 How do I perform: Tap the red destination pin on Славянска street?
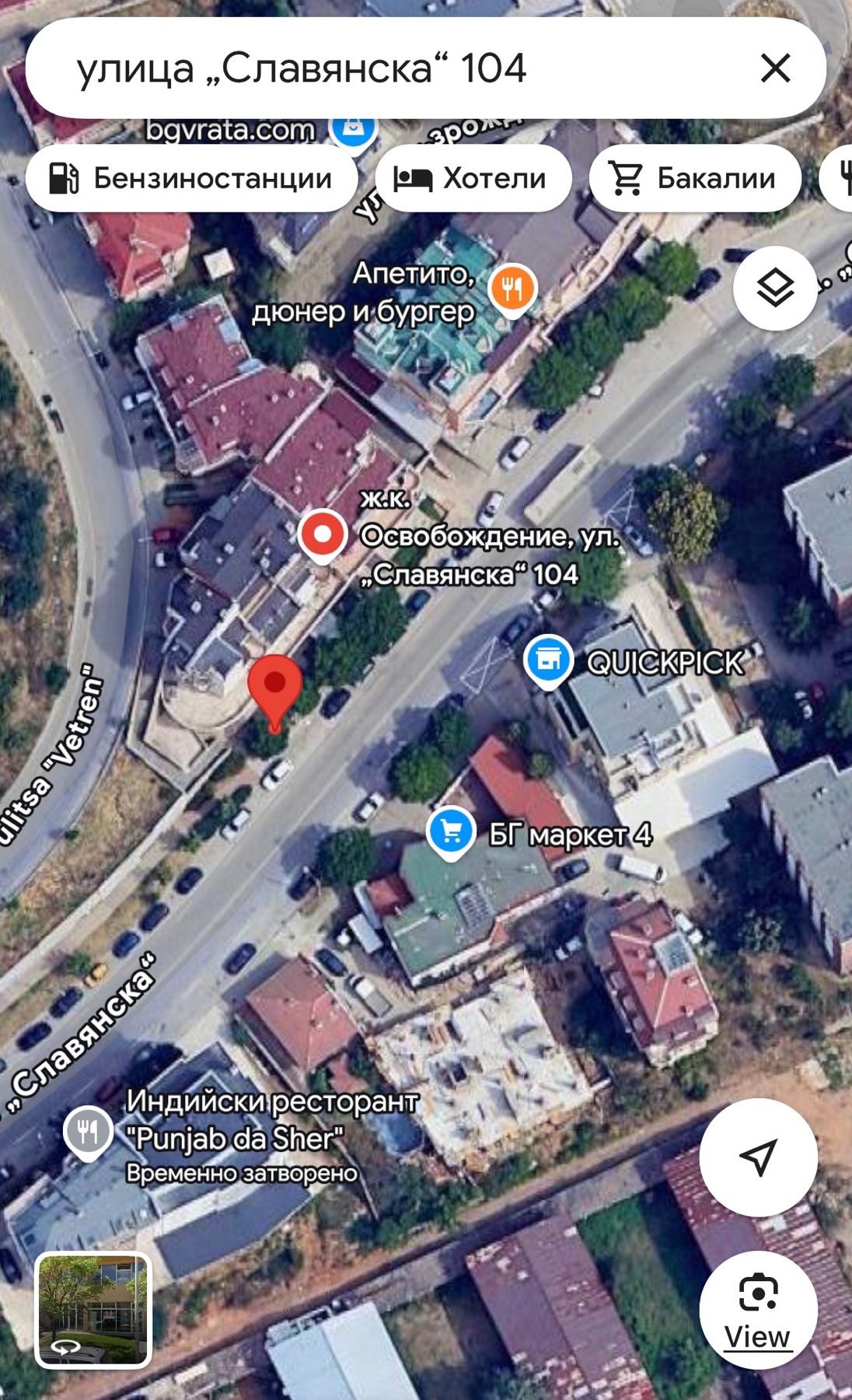[x=276, y=692]
